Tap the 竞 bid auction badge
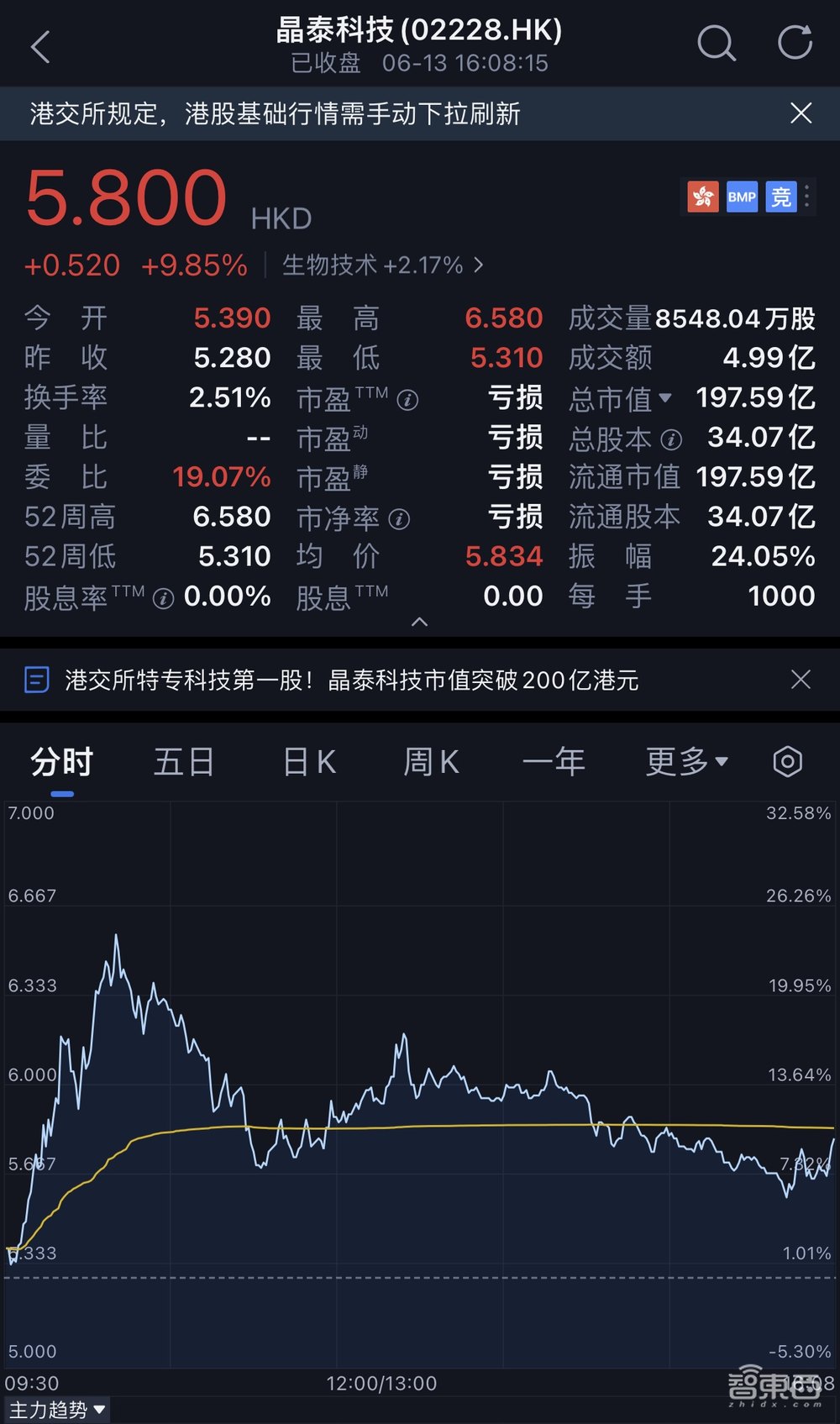The image size is (840, 1424). click(780, 197)
